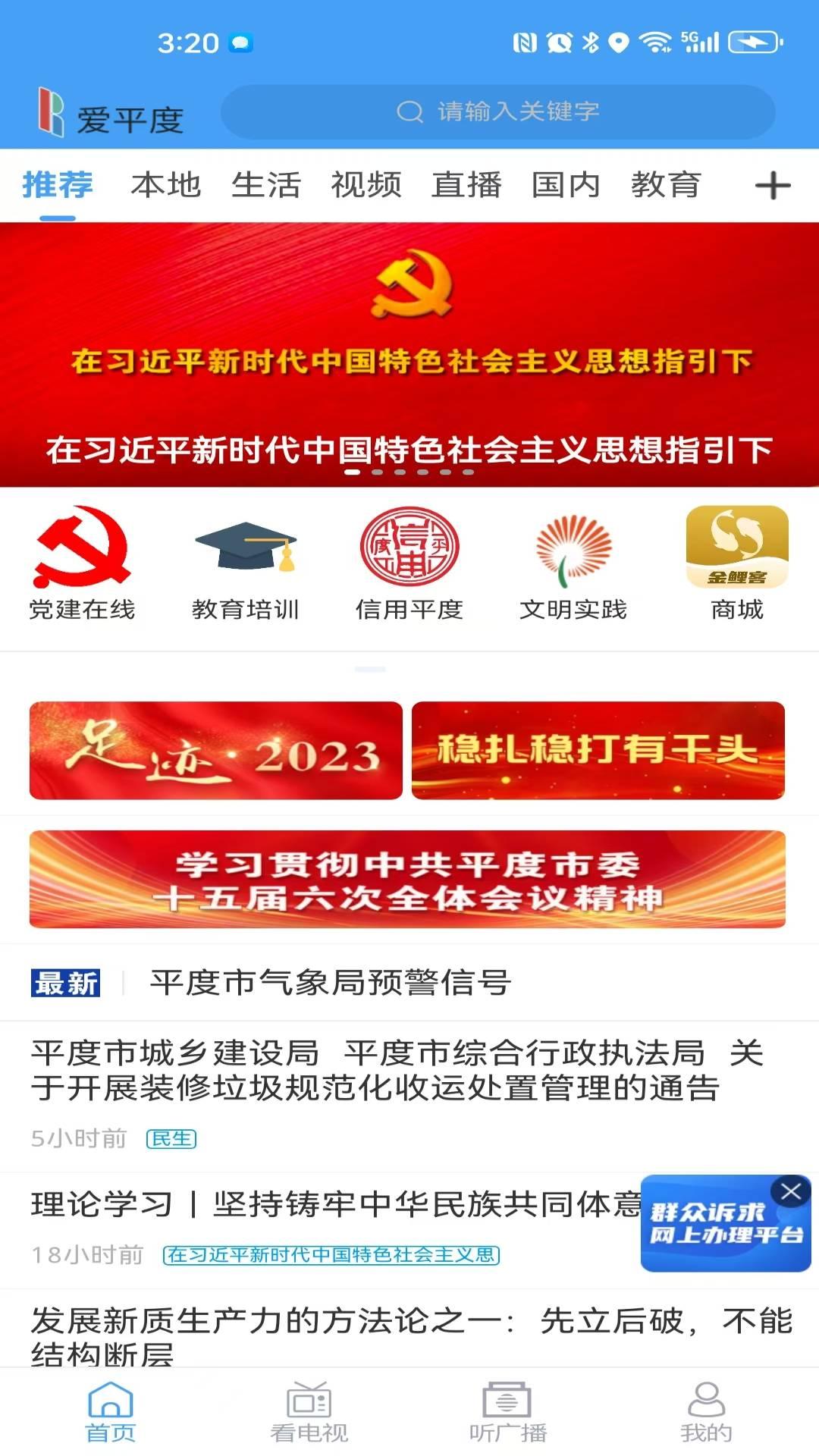Image resolution: width=819 pixels, height=1456 pixels.
Task: Tap the 学习贯彻中共平度市委 banner
Action: (x=409, y=881)
